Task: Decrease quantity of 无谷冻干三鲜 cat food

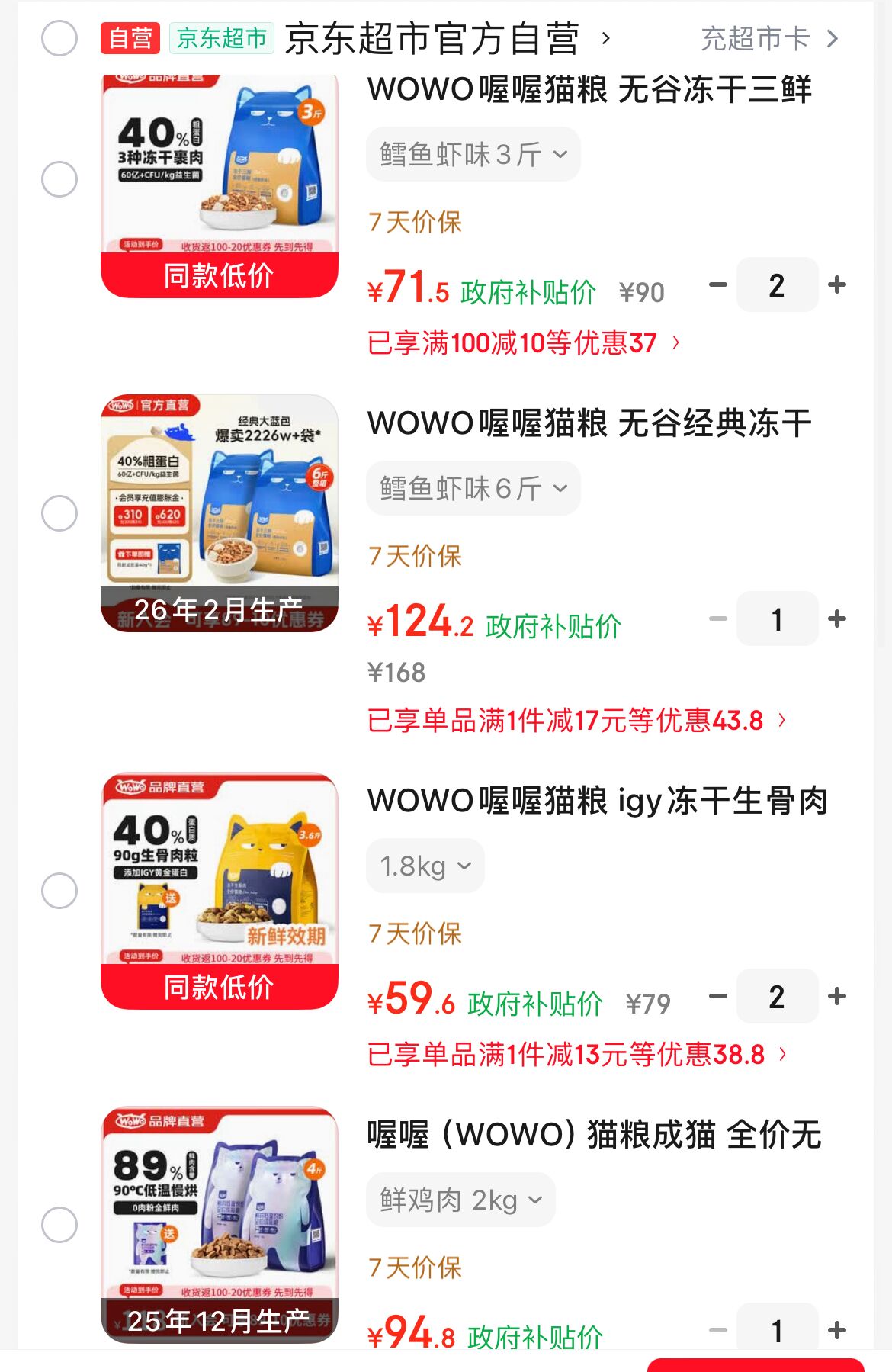Action: click(x=717, y=285)
